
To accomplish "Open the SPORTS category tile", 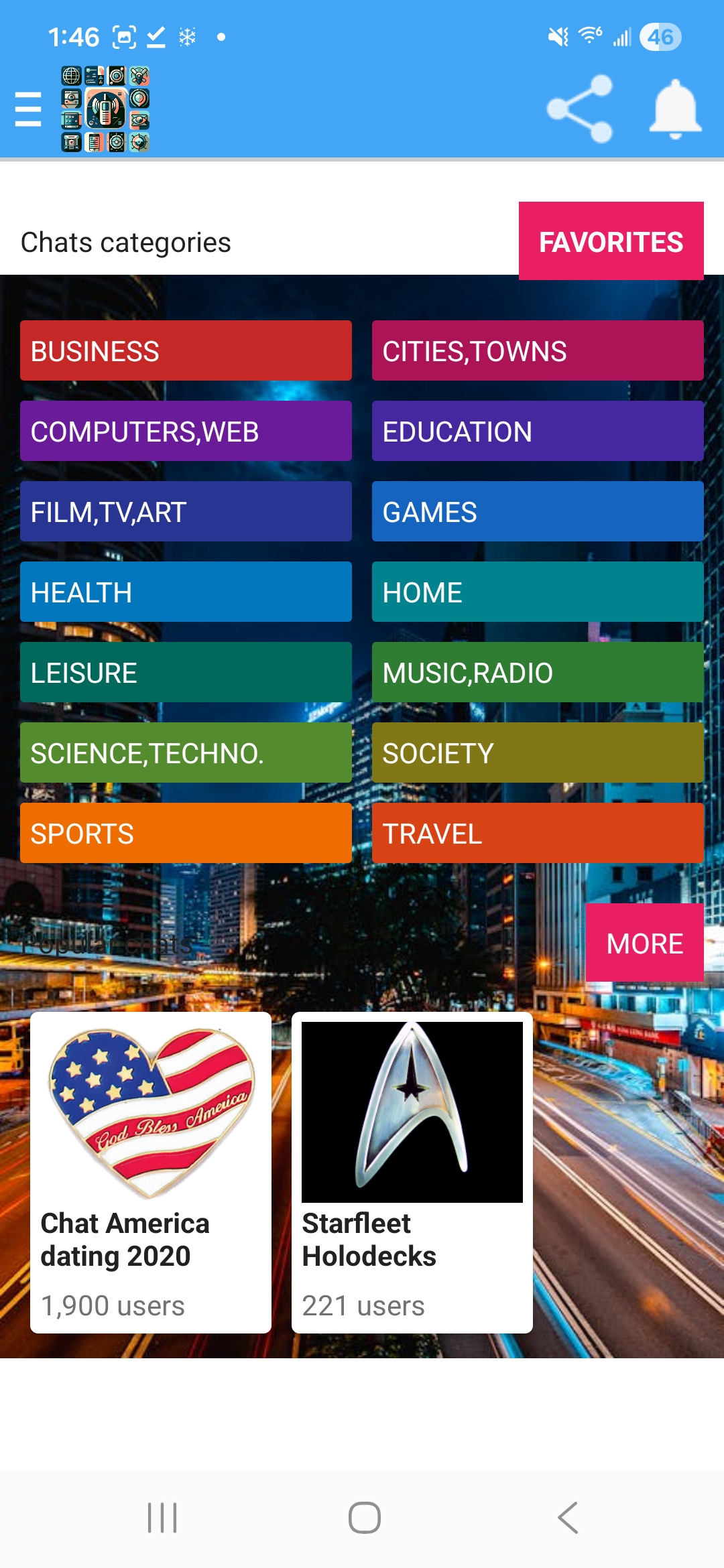I will pyautogui.click(x=186, y=833).
